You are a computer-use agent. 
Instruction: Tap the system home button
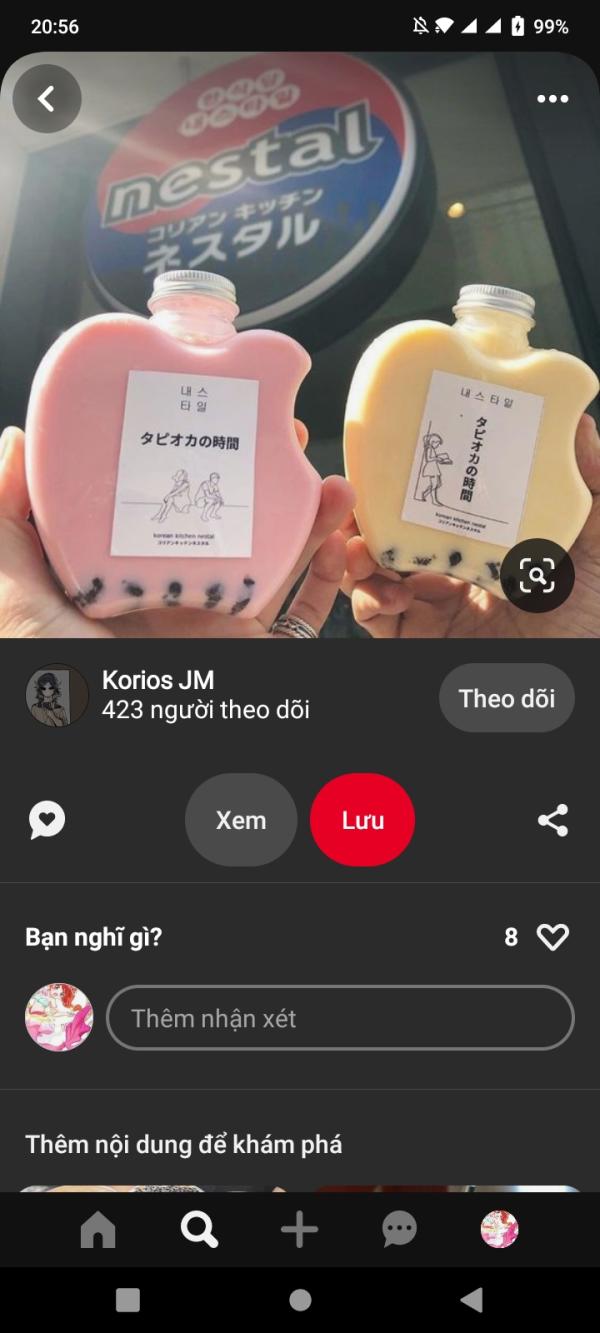pyautogui.click(x=300, y=1300)
